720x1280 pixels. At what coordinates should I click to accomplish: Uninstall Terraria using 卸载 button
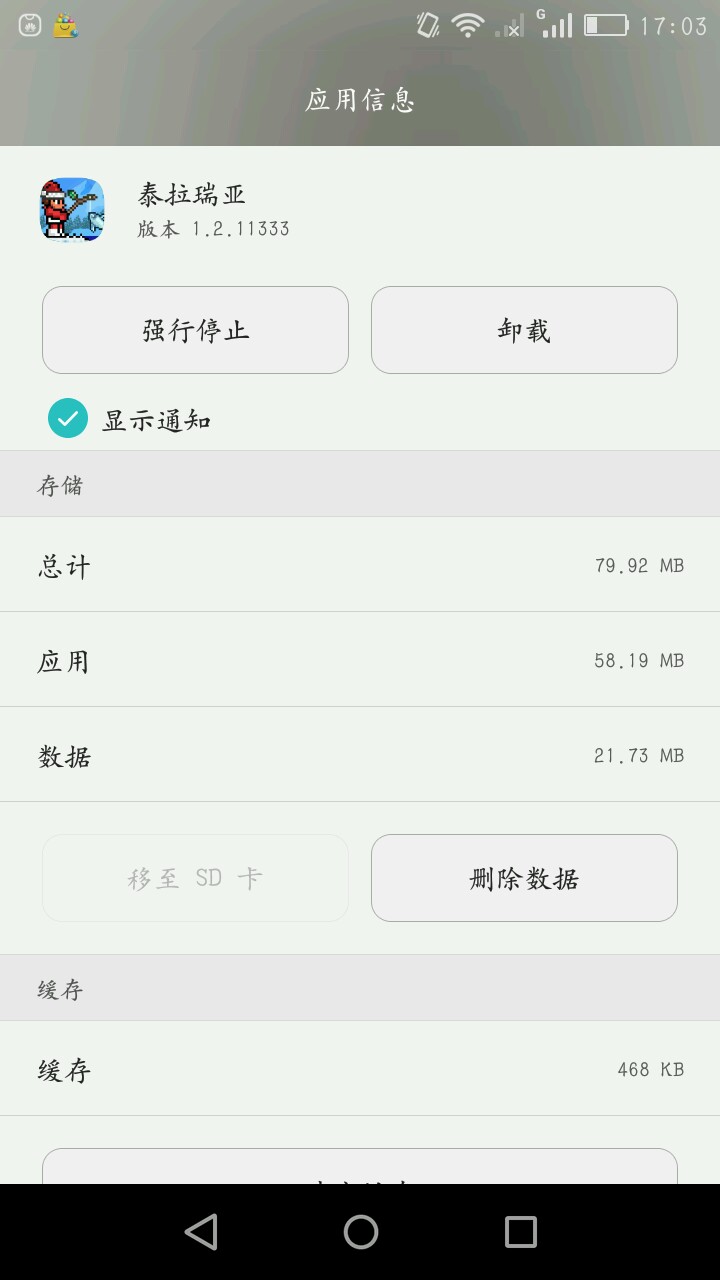524,330
